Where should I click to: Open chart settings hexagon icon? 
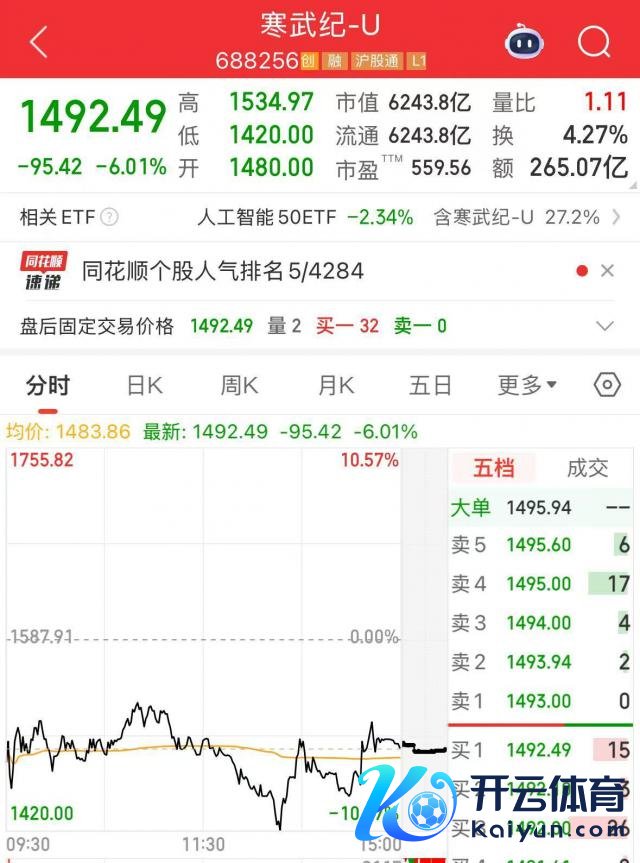(x=606, y=385)
